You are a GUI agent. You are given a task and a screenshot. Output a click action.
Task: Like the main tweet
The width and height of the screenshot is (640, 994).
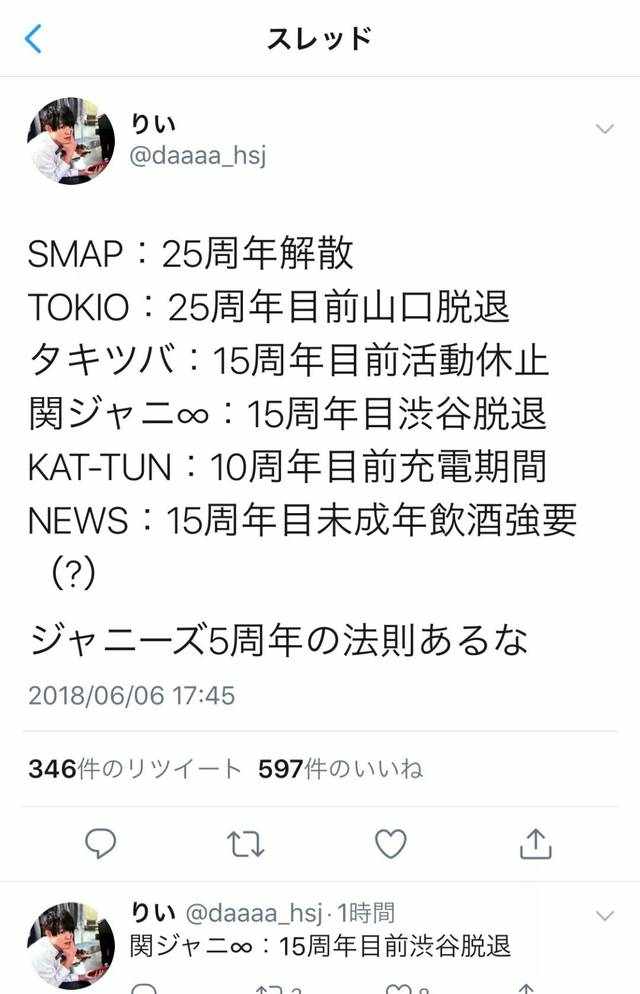click(x=390, y=844)
